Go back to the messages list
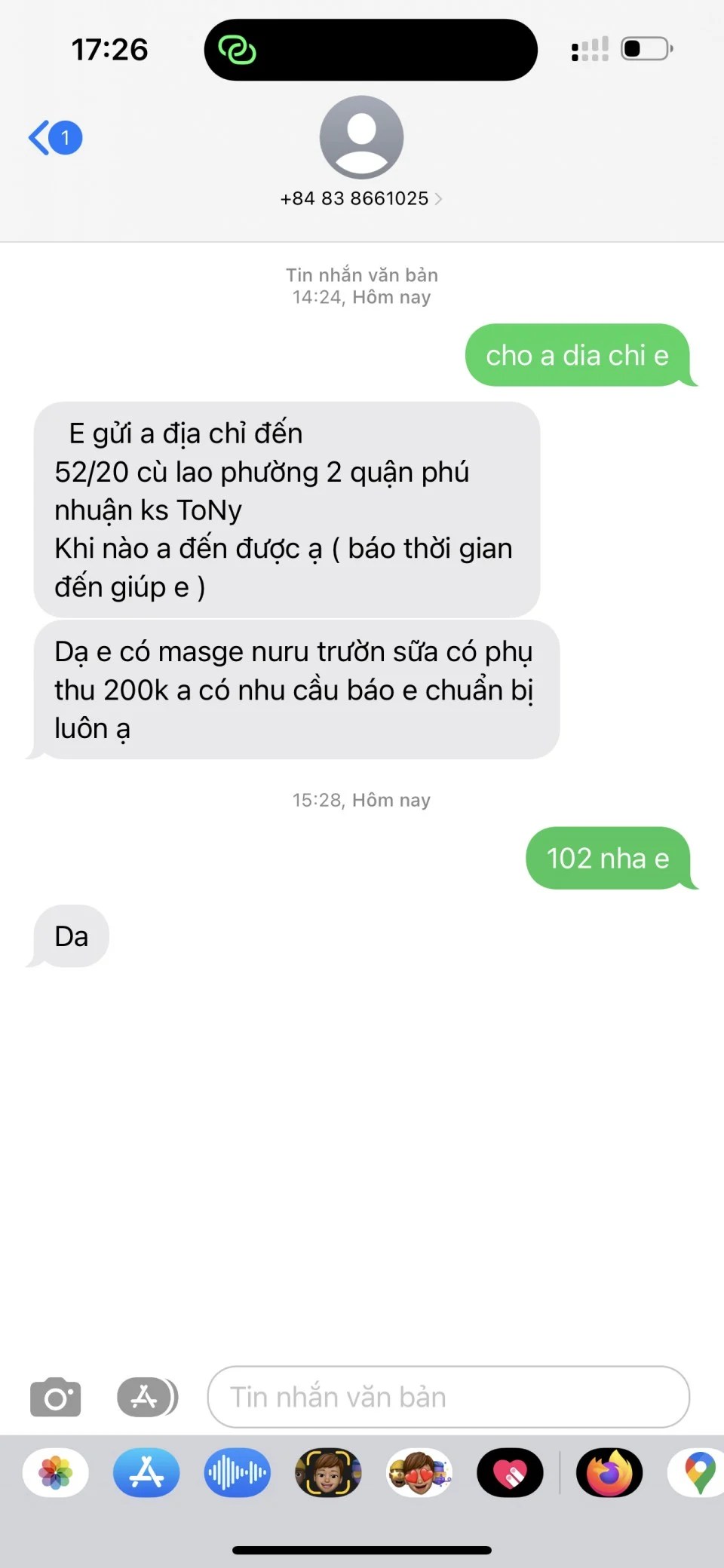The height and width of the screenshot is (1568, 724). (54, 137)
